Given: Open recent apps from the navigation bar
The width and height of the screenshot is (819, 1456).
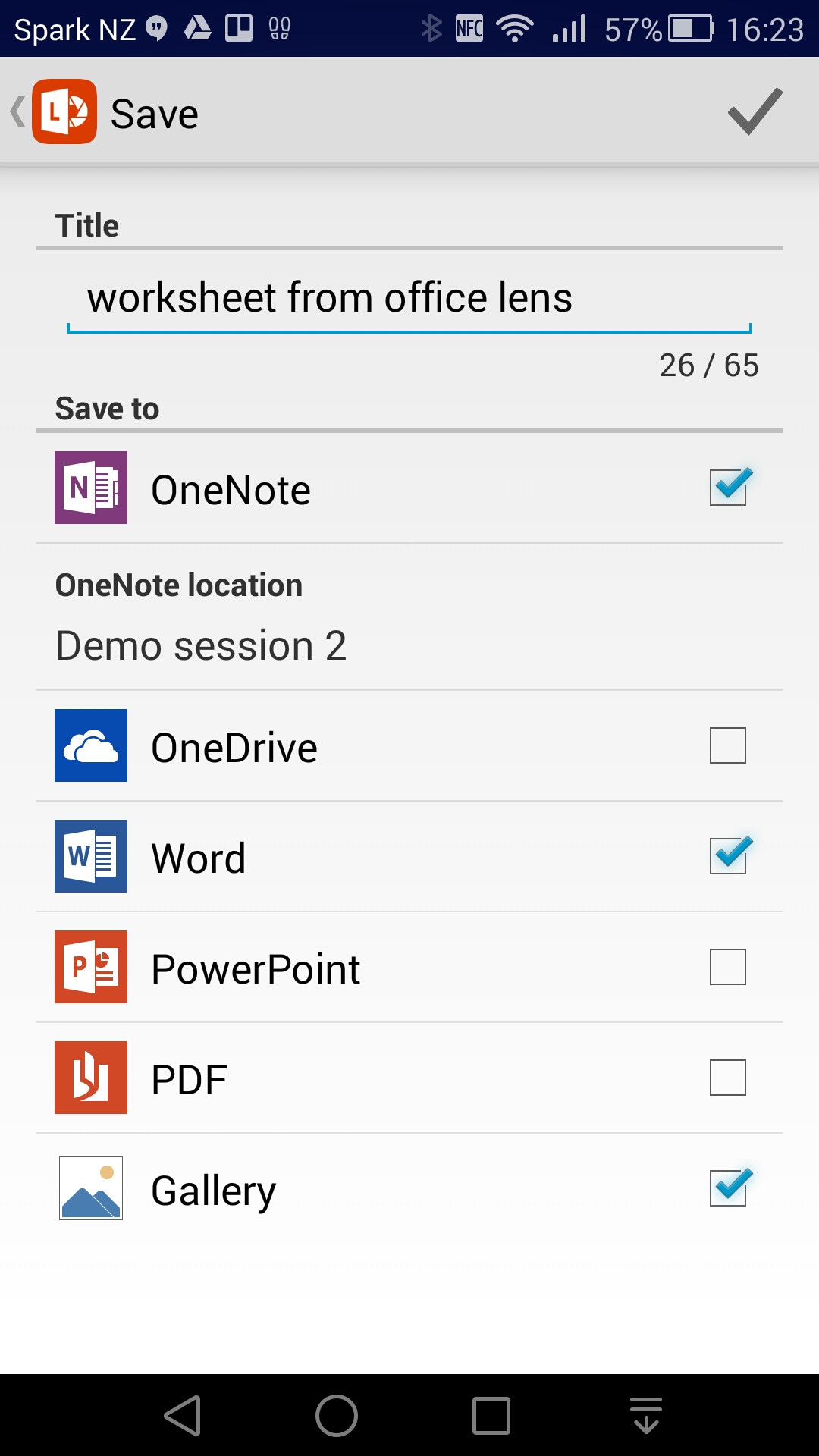Looking at the screenshot, I should (x=491, y=1416).
